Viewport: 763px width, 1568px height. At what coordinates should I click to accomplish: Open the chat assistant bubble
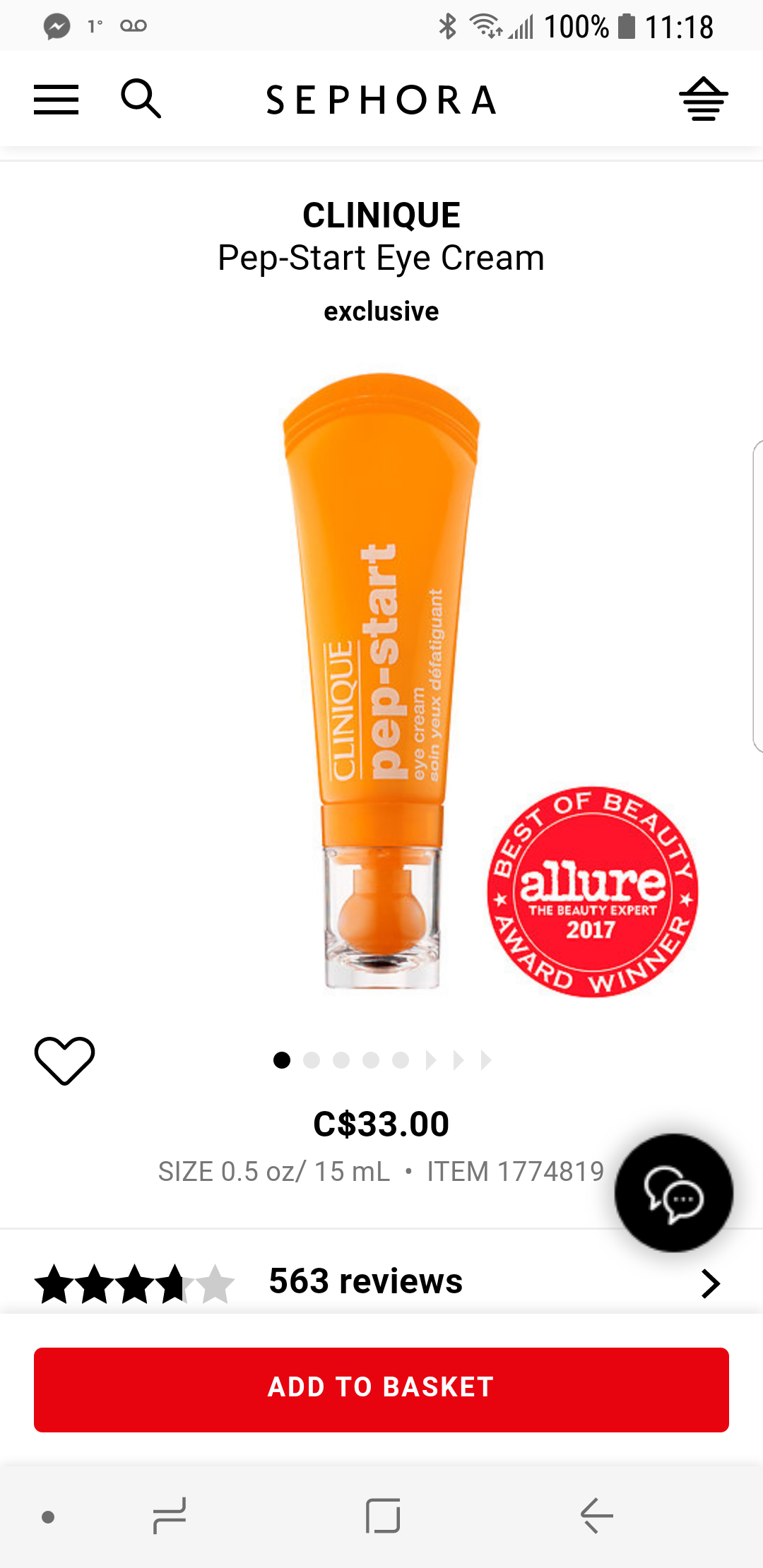click(673, 1192)
